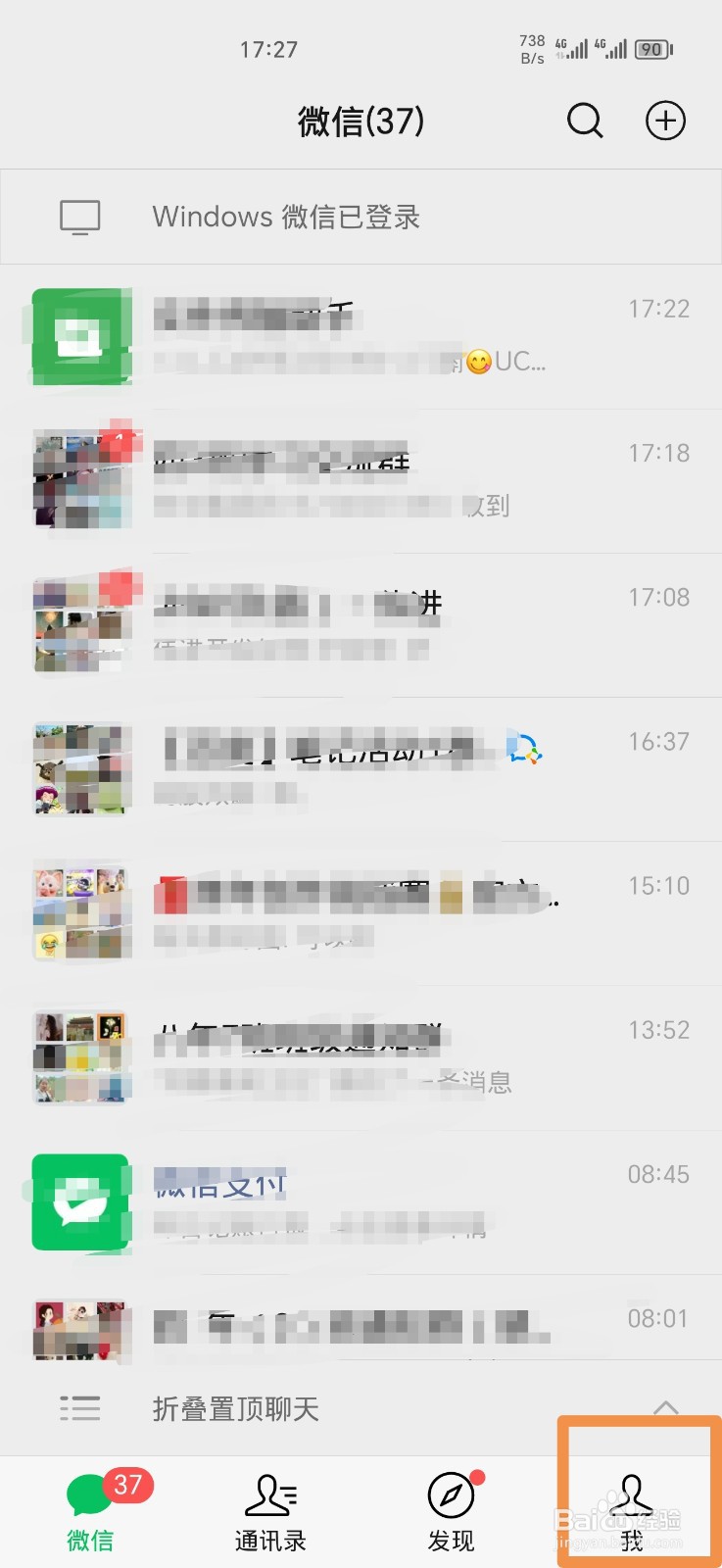Image resolution: width=722 pixels, height=1568 pixels.
Task: Tap the plus icon to add contacts
Action: 665,121
